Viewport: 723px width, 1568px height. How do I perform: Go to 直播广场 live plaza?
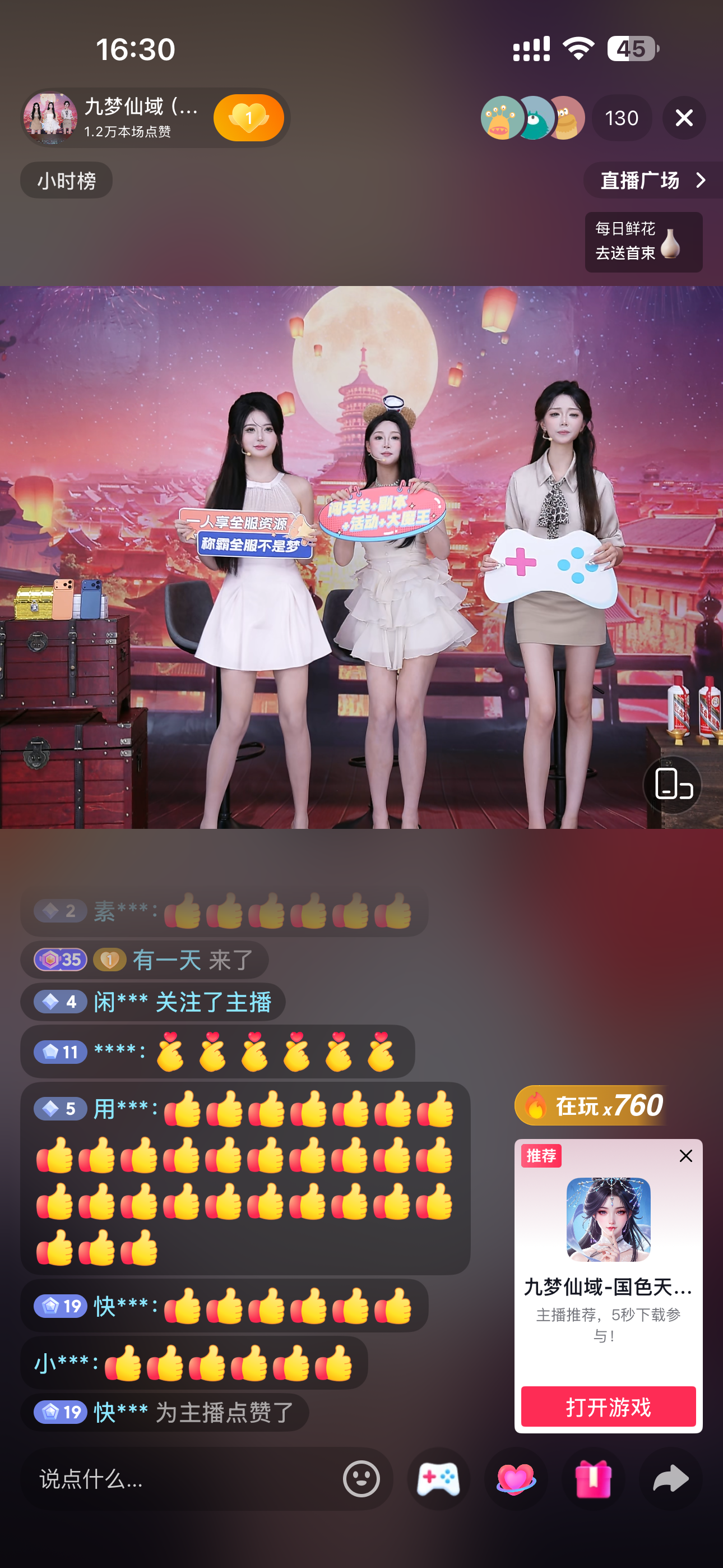click(x=652, y=180)
